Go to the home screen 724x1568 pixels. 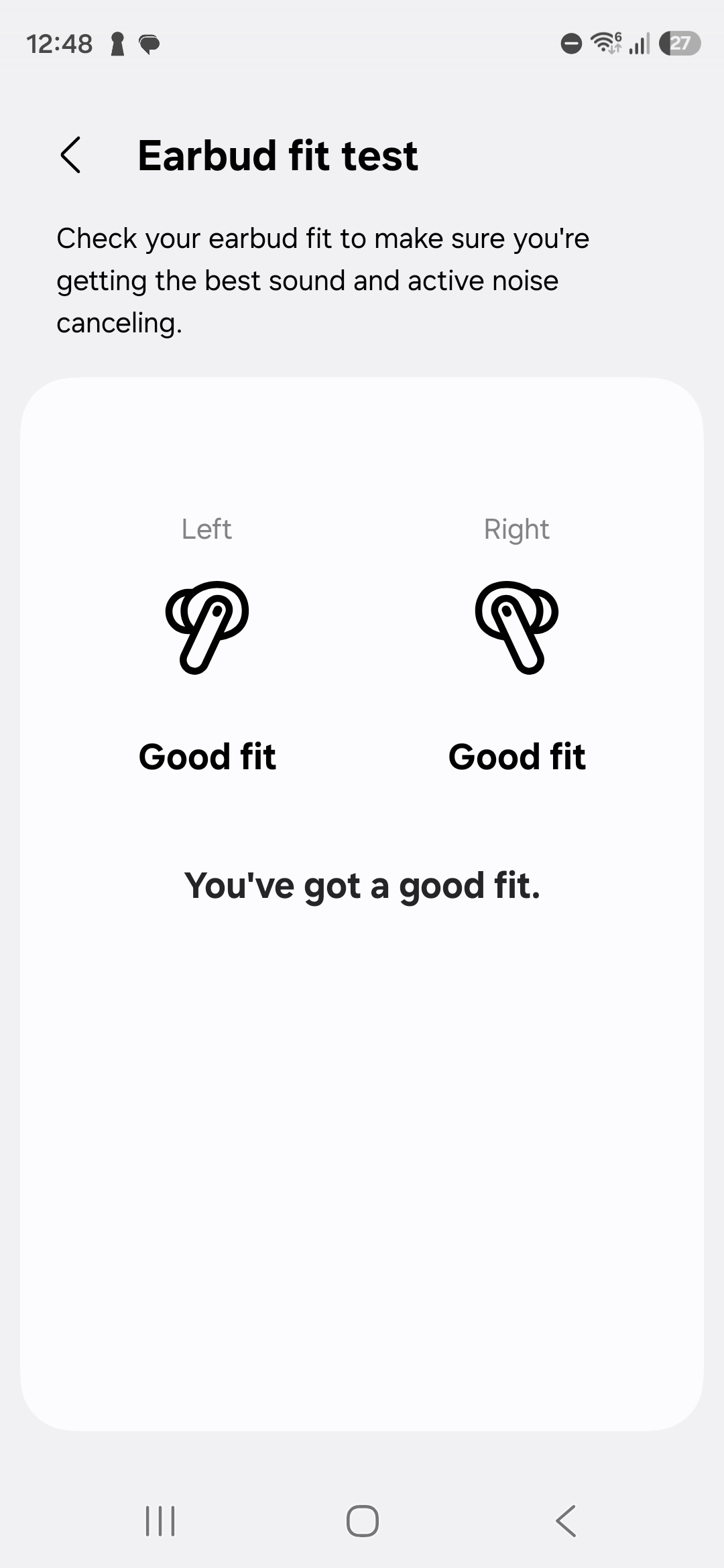[x=362, y=1520]
